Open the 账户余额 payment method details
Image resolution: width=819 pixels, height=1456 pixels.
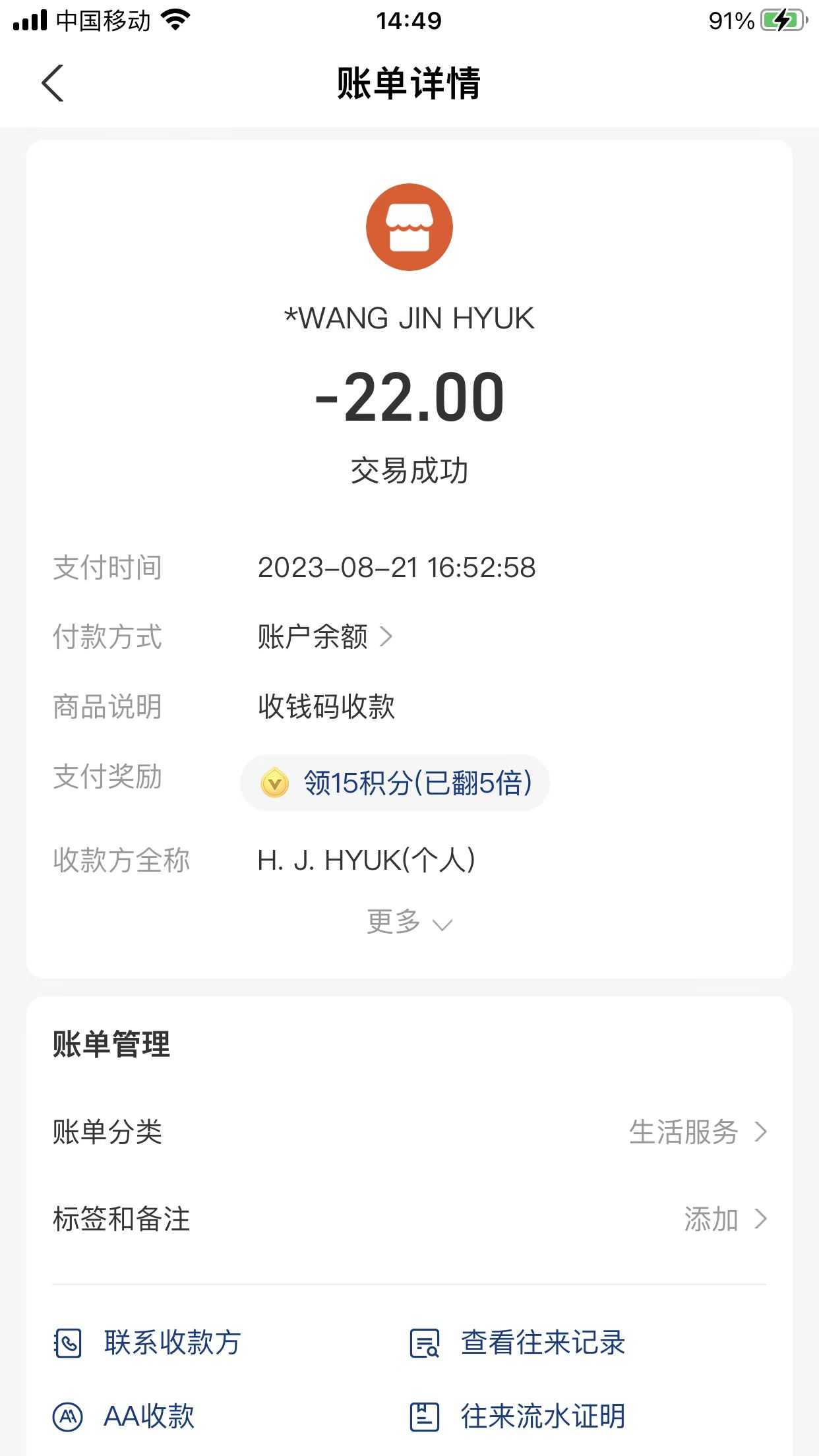tap(324, 637)
